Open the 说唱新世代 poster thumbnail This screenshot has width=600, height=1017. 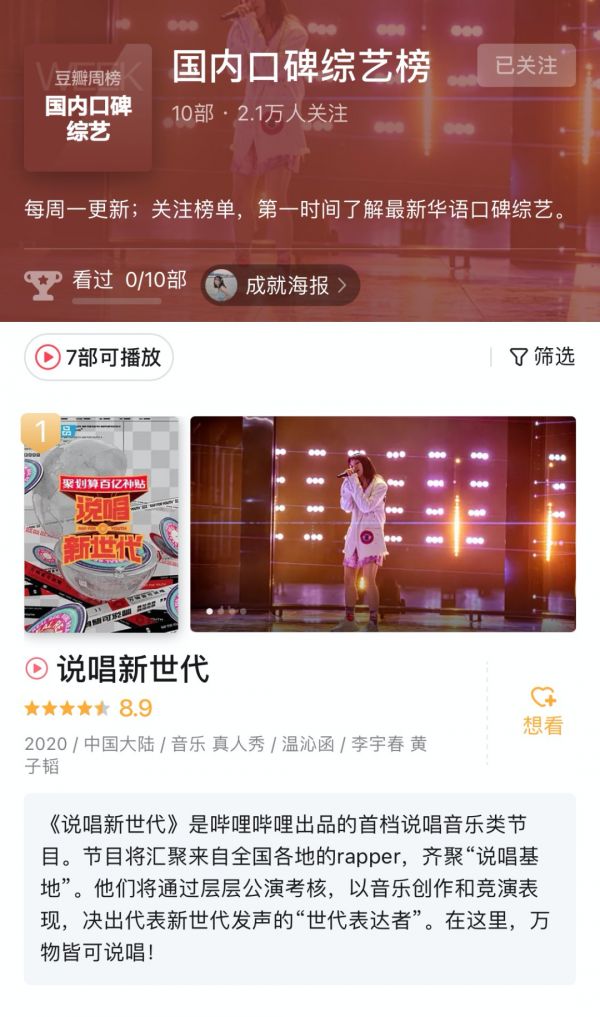[x=101, y=524]
